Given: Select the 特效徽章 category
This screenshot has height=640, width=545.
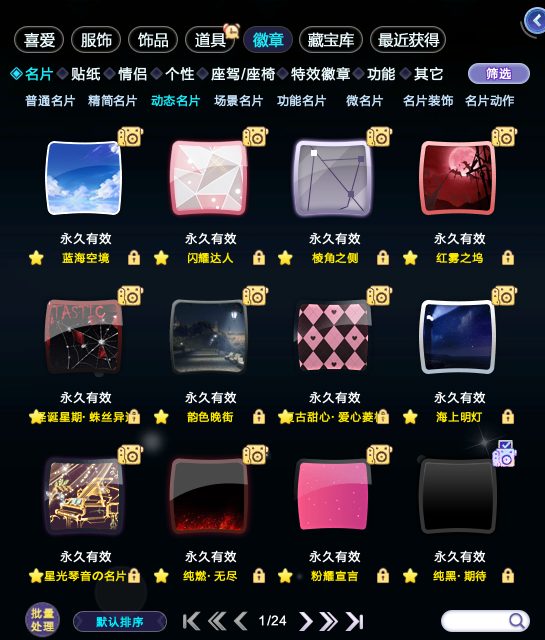Looking at the screenshot, I should pos(320,74).
